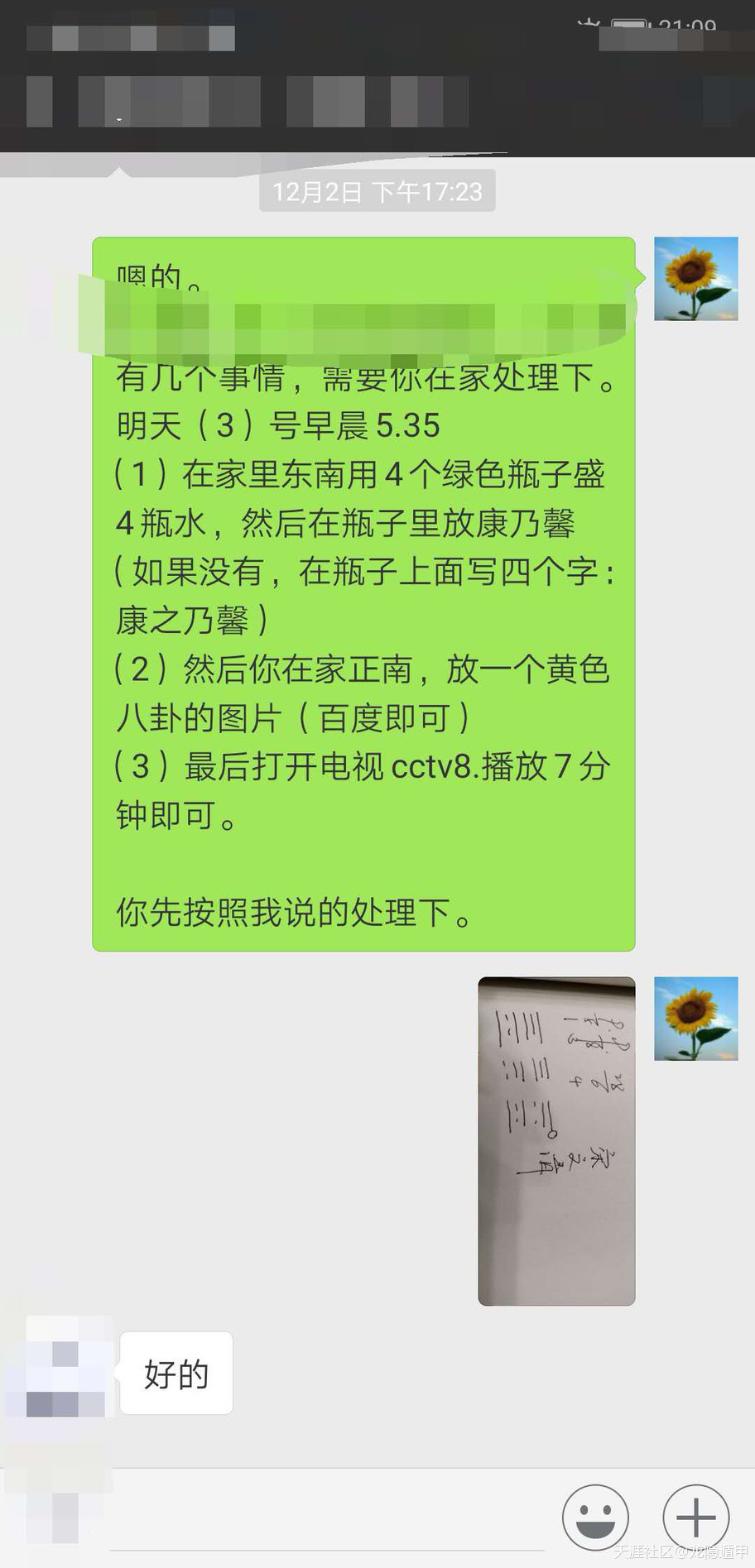This screenshot has height=1568, width=755.
Task: Open the handwritten note photo message
Action: (556, 1140)
